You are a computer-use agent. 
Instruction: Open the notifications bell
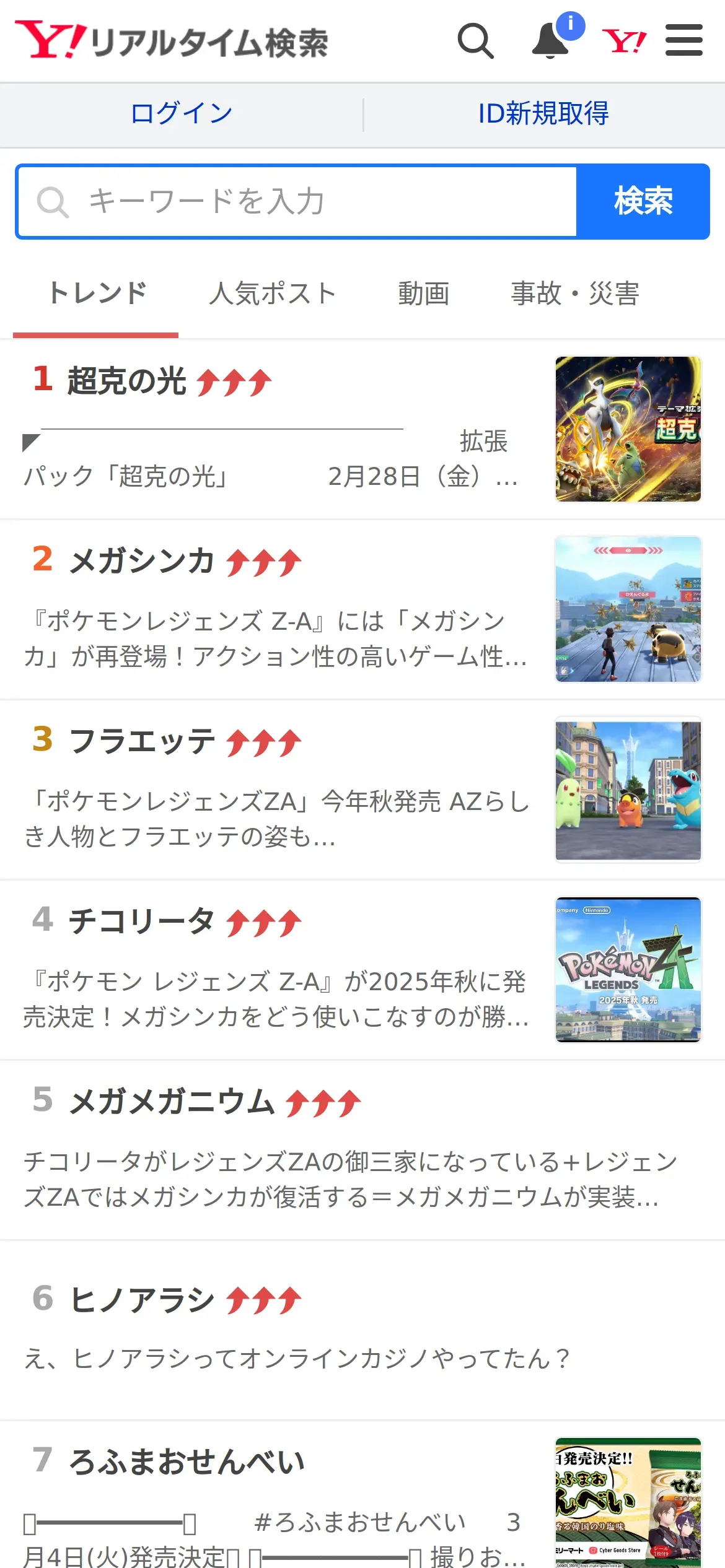[551, 41]
